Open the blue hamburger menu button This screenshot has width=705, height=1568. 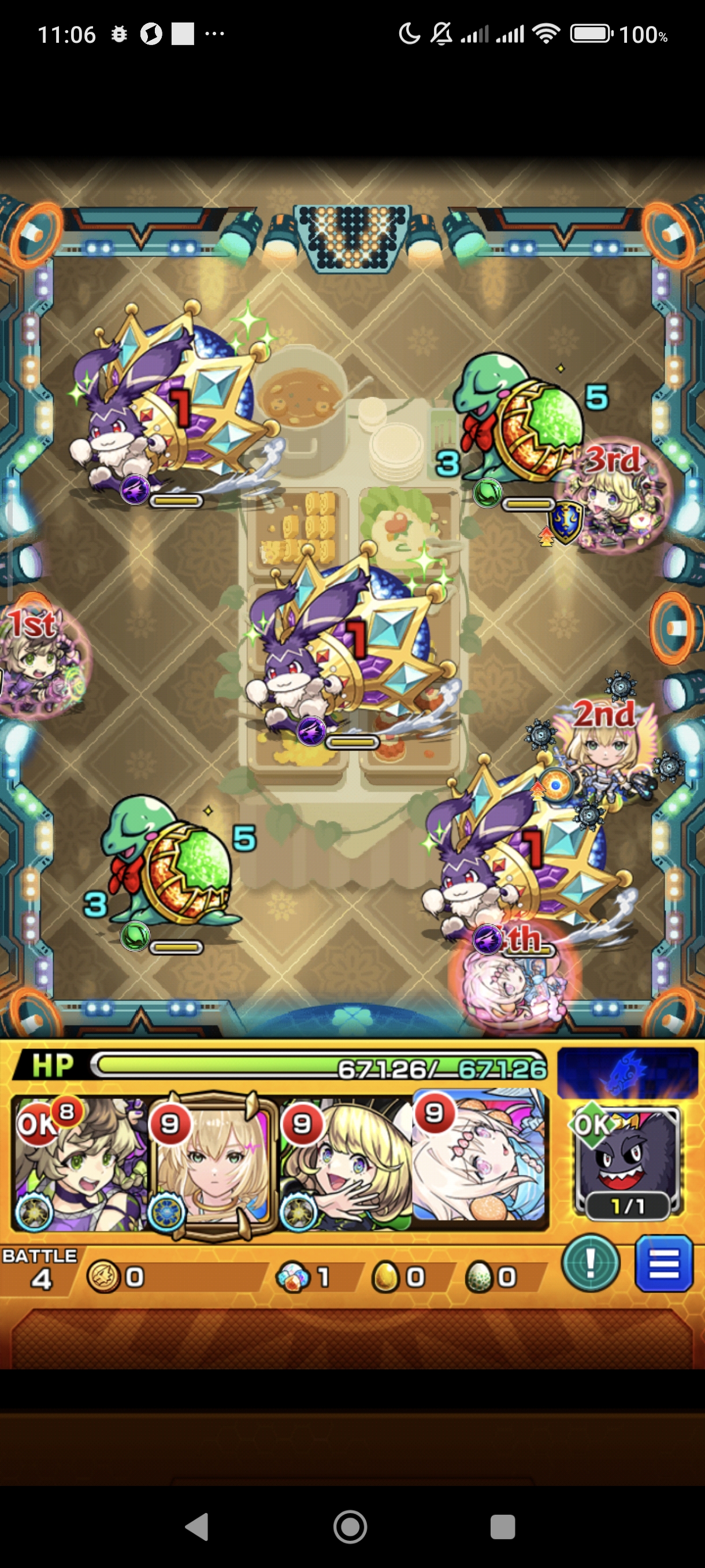point(663,1262)
